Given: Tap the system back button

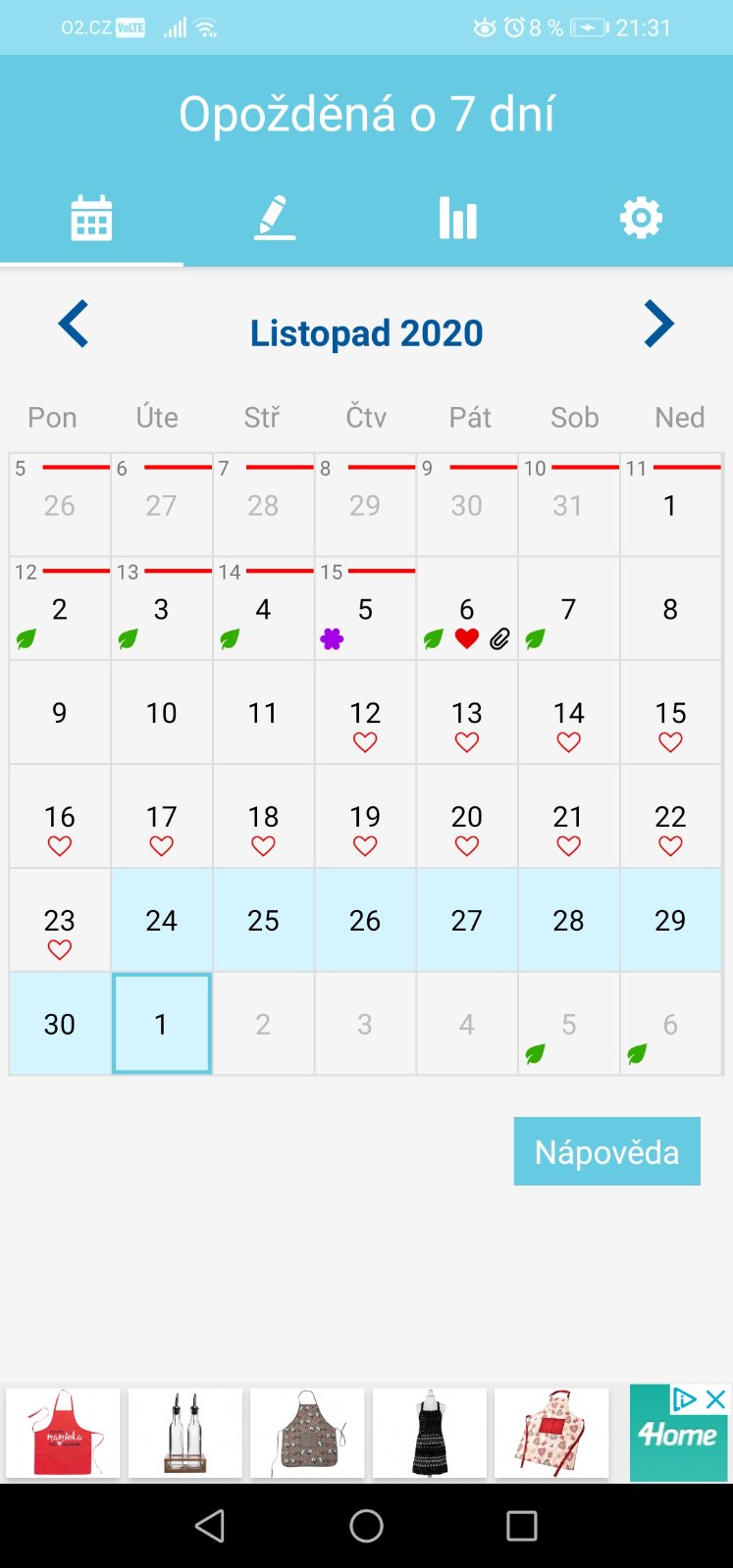Looking at the screenshot, I should [210, 1526].
